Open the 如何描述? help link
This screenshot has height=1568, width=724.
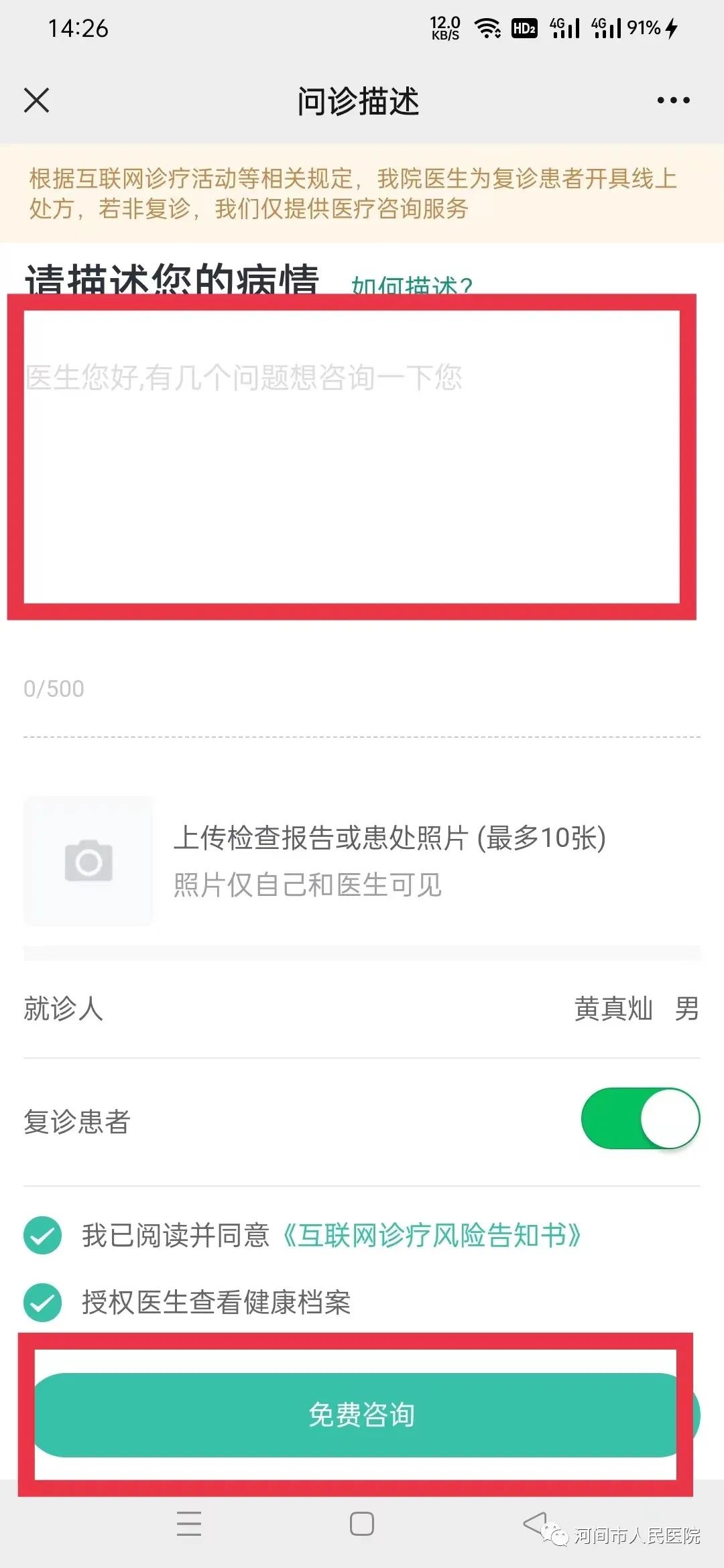tap(412, 285)
